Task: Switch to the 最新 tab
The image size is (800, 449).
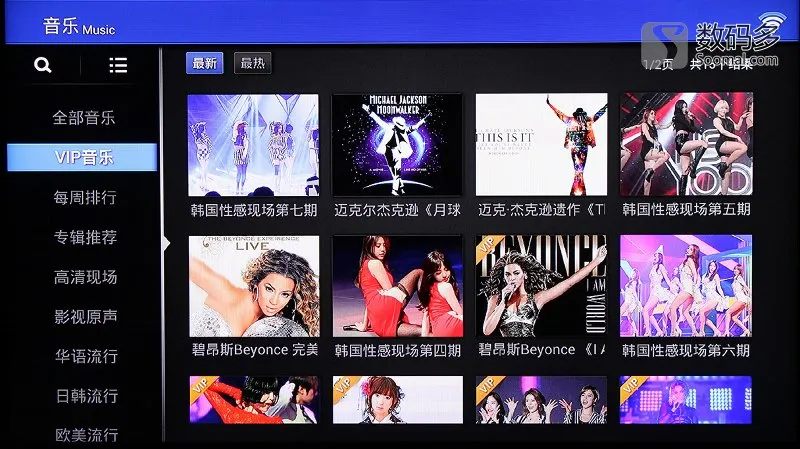Action: (x=204, y=63)
